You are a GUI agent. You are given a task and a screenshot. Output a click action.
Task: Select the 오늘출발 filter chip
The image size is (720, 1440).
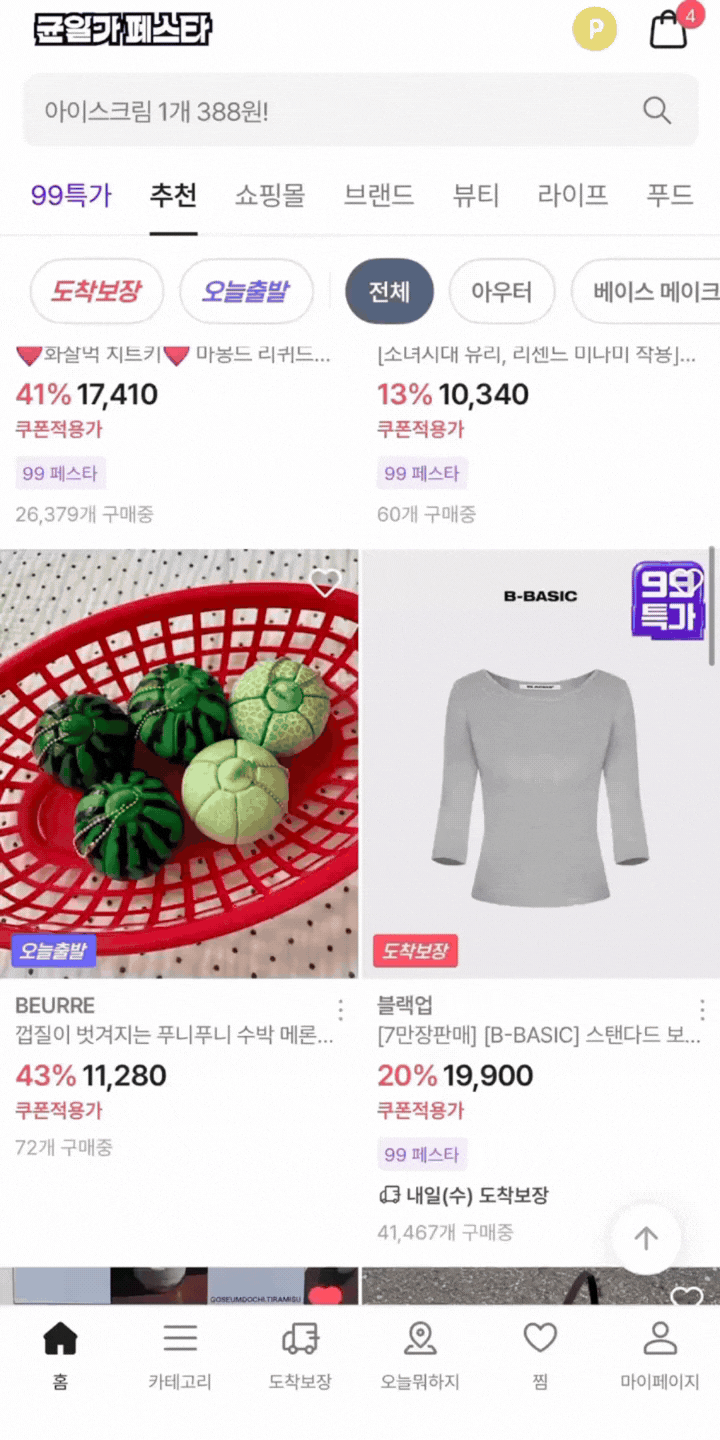pyautogui.click(x=245, y=291)
